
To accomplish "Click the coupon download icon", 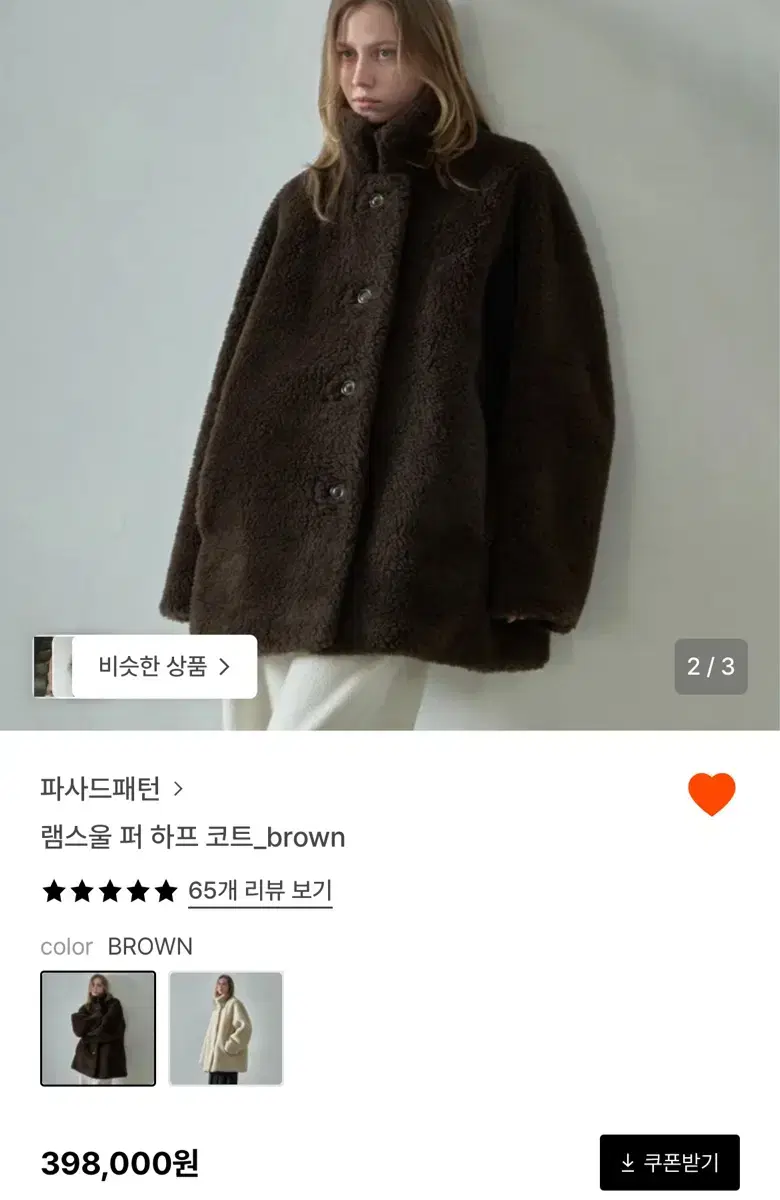I will (629, 1164).
